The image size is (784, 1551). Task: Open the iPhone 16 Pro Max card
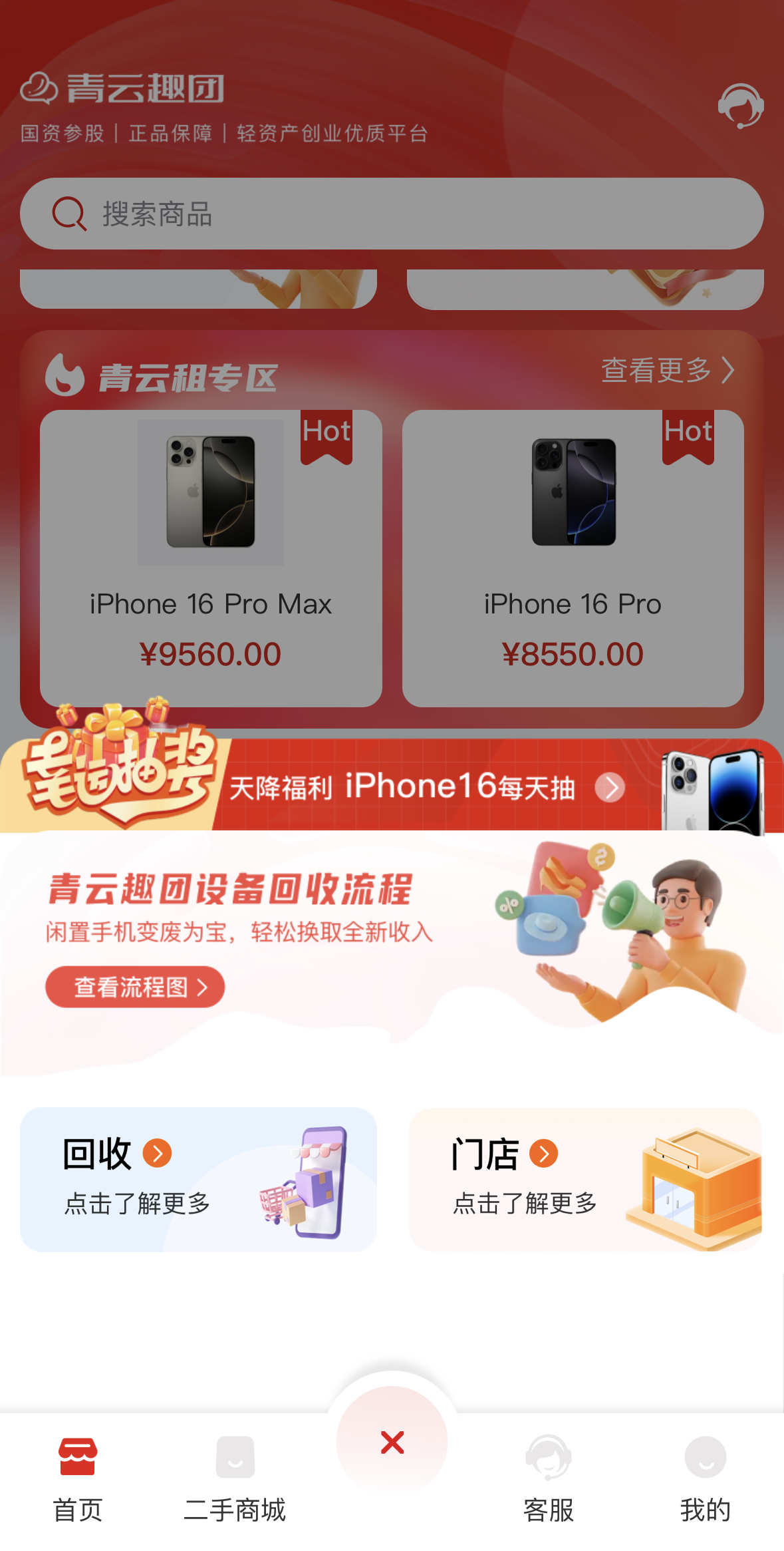point(211,558)
